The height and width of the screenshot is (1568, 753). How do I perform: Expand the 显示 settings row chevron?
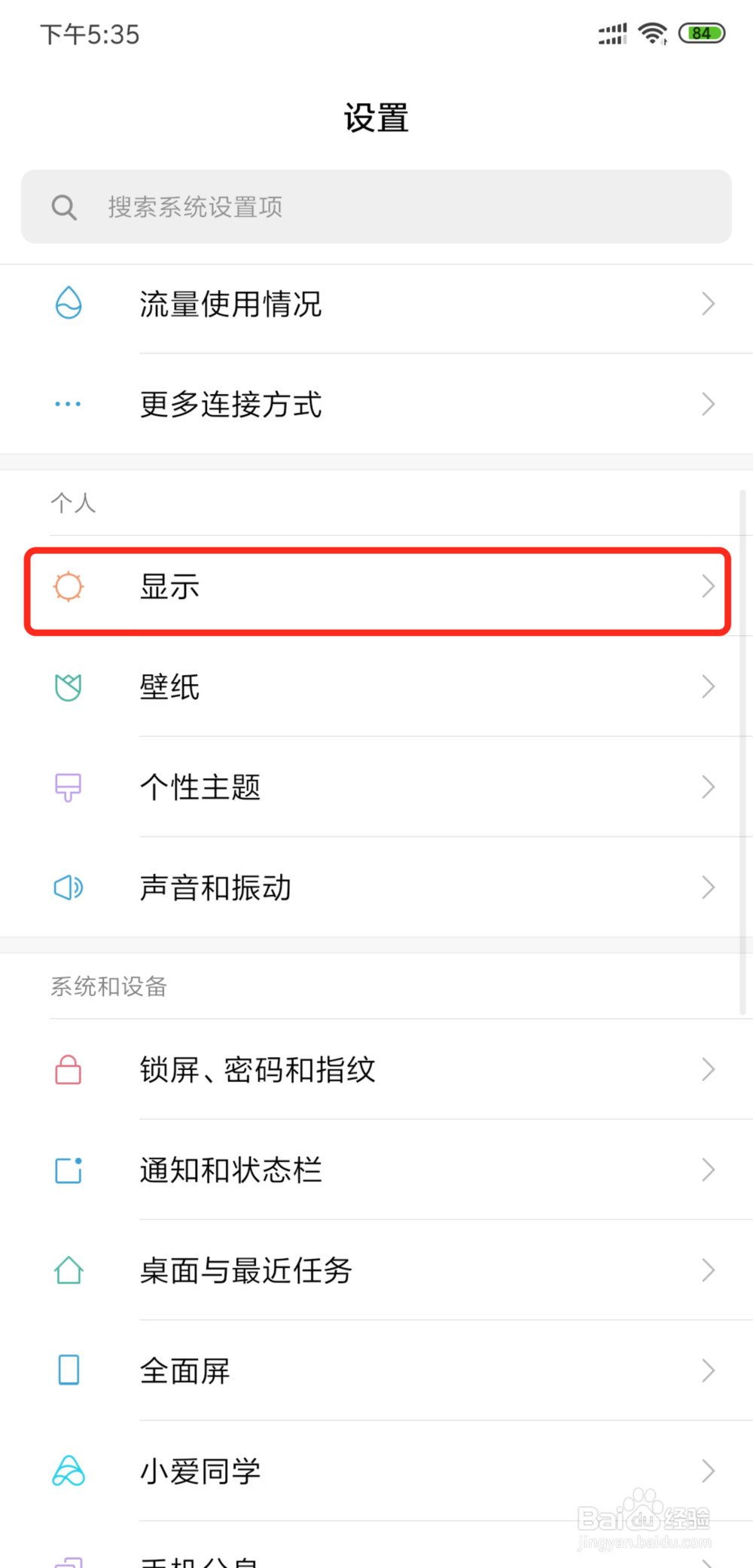[x=707, y=587]
